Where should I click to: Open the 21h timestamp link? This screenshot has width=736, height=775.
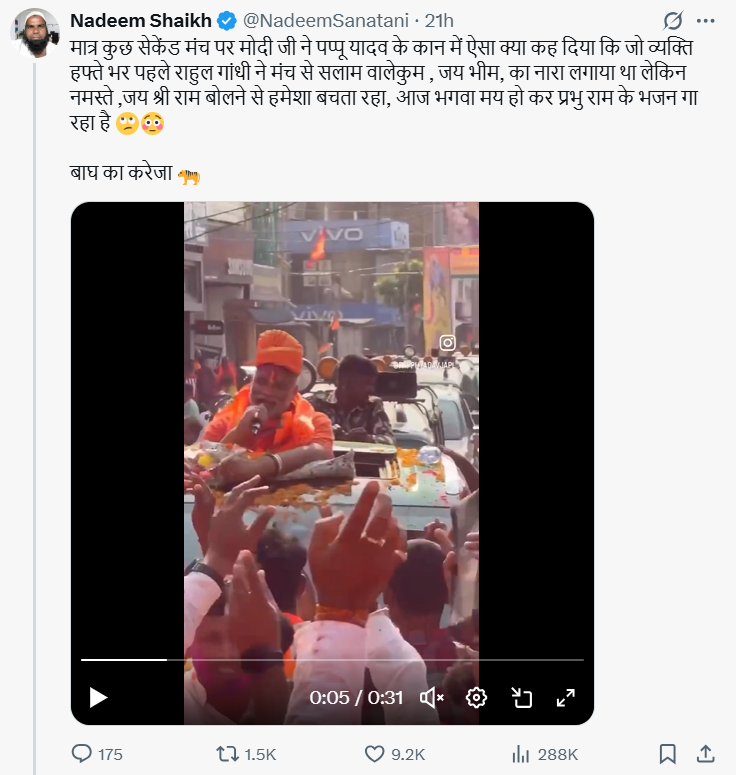[439, 20]
